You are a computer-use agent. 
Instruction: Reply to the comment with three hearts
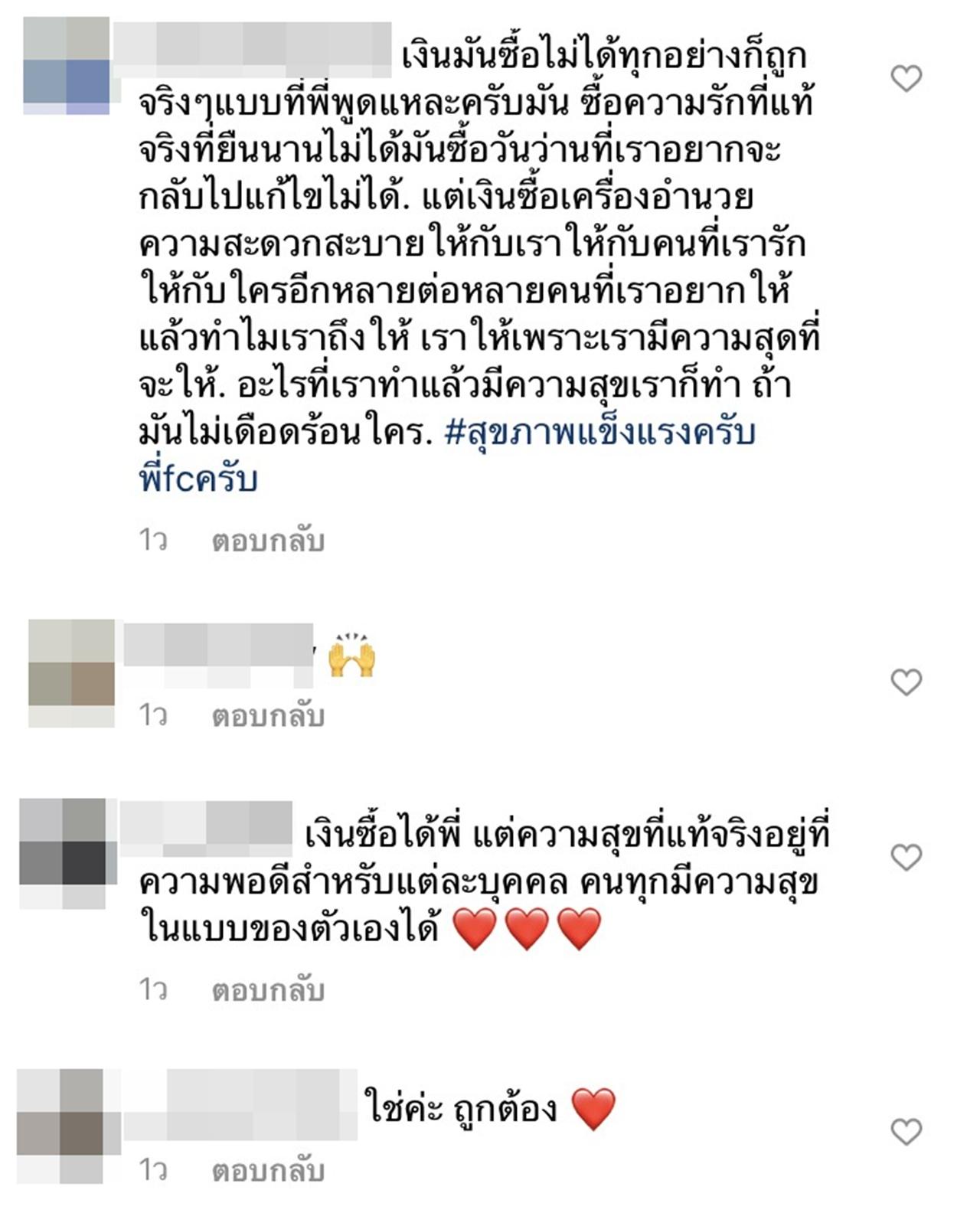point(268,990)
